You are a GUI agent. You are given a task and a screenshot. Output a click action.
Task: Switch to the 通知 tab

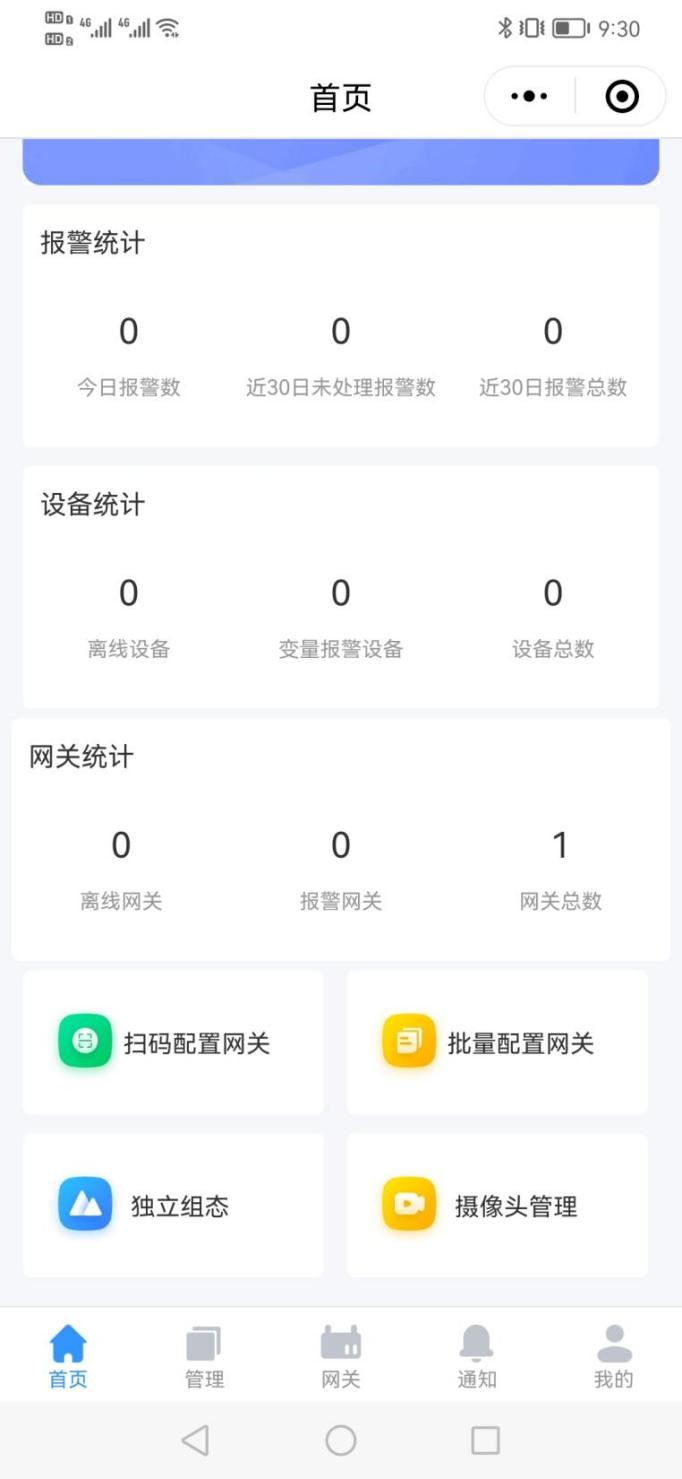(x=477, y=1357)
